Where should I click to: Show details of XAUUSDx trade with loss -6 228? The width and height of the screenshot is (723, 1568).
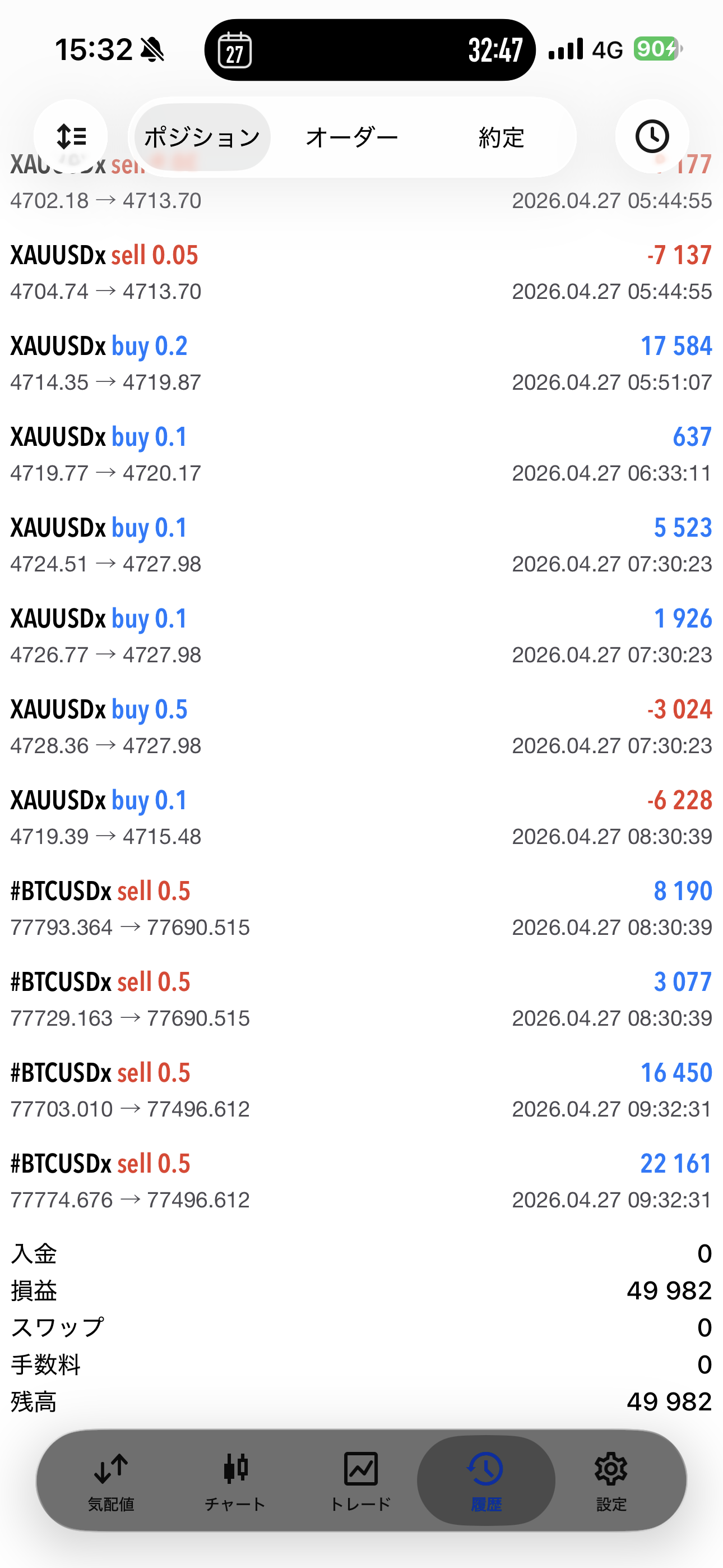361,818
